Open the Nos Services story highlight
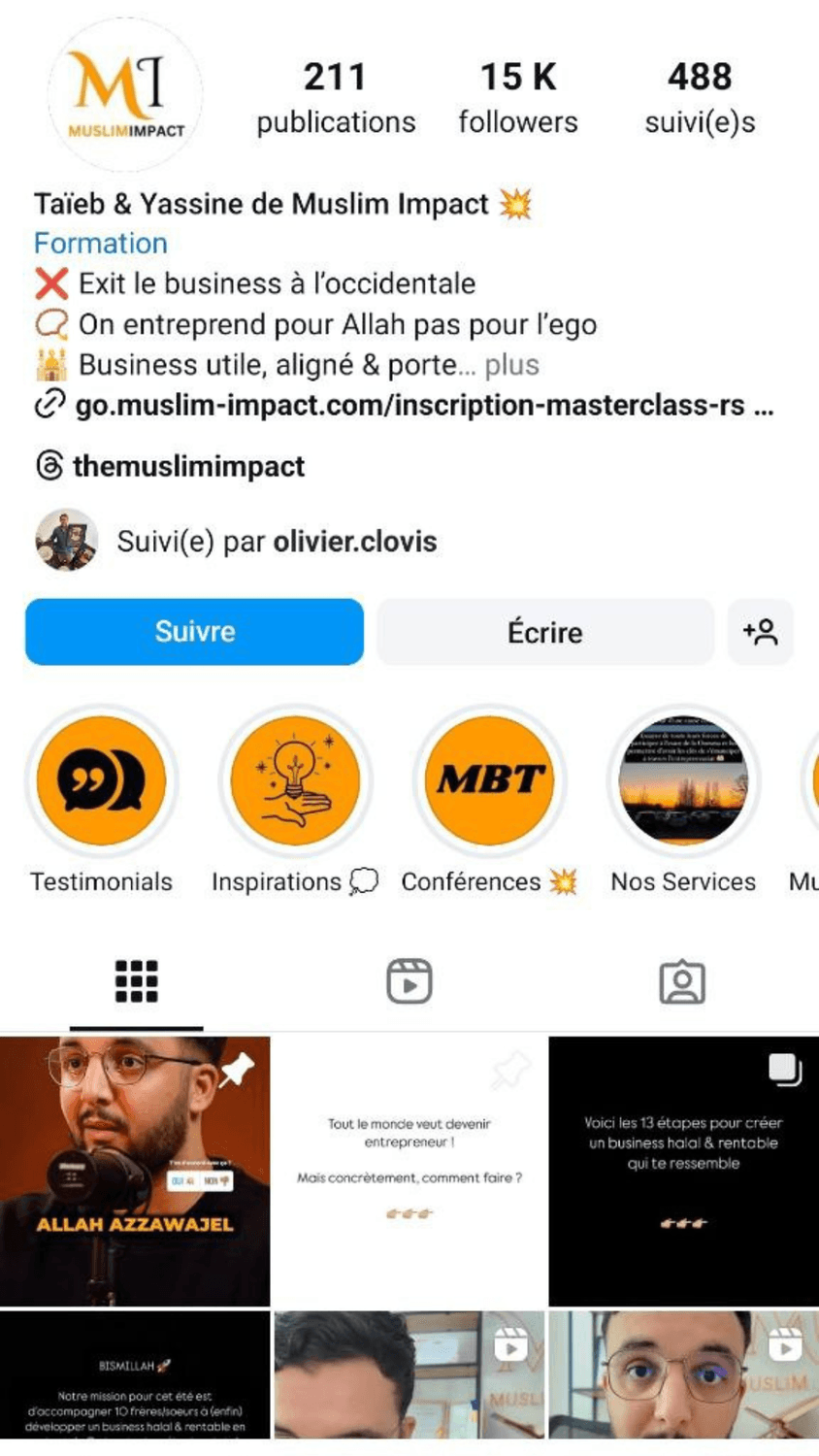Screen dimensions: 819x1456 pos(683,780)
